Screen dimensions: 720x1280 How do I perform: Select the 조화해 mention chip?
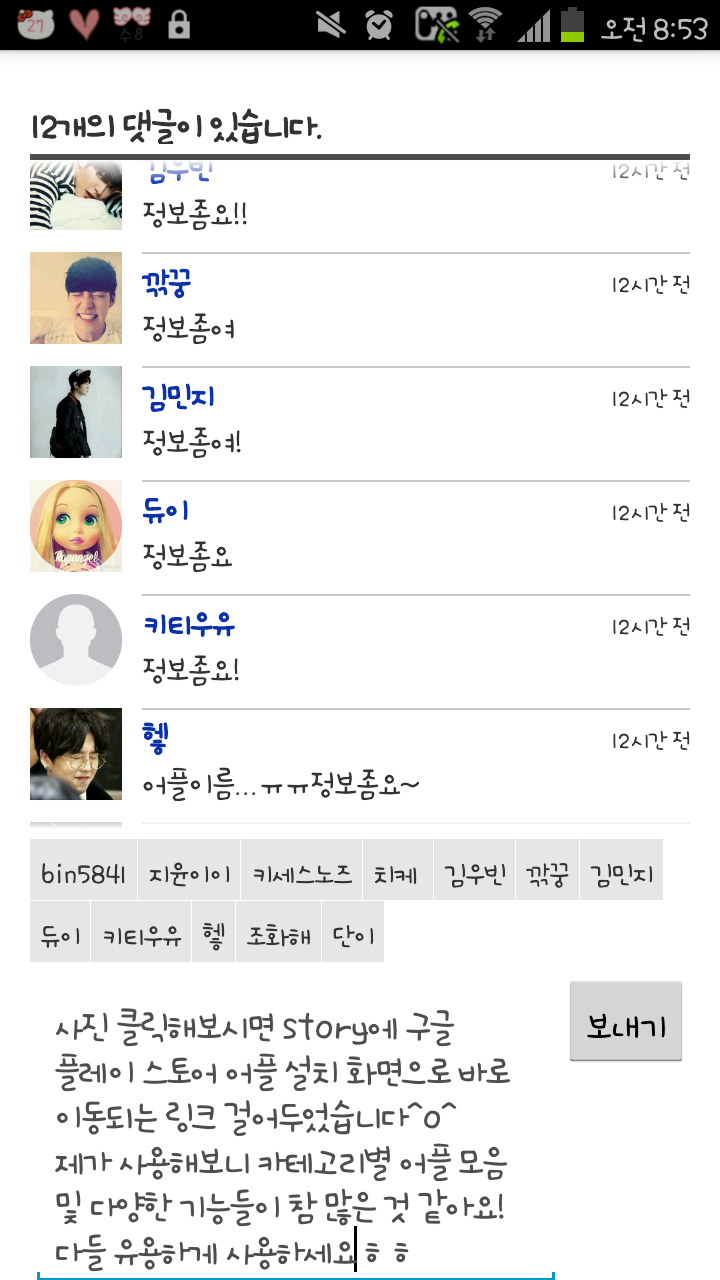click(278, 934)
